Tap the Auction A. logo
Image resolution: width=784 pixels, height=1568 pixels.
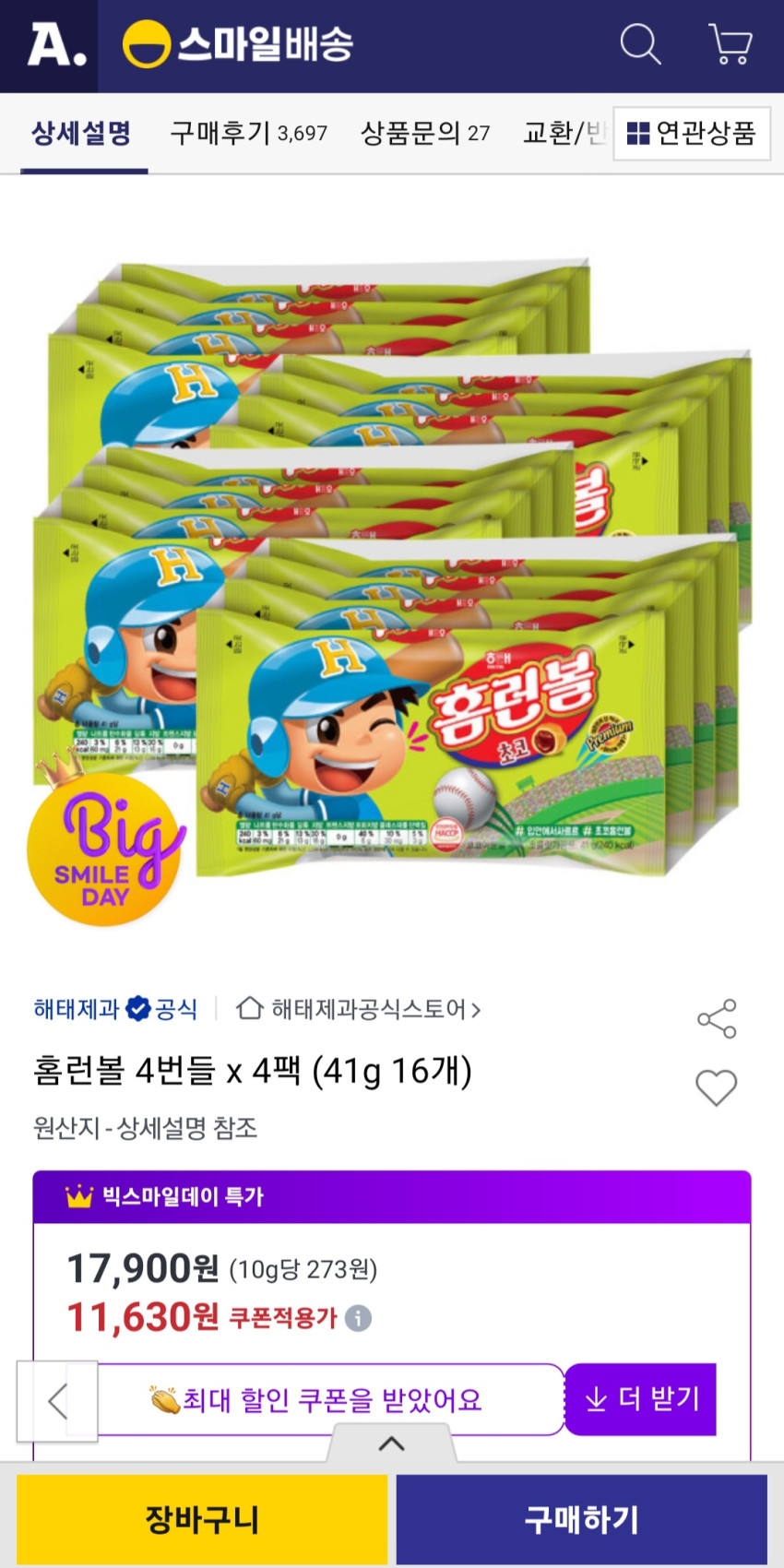point(56,44)
